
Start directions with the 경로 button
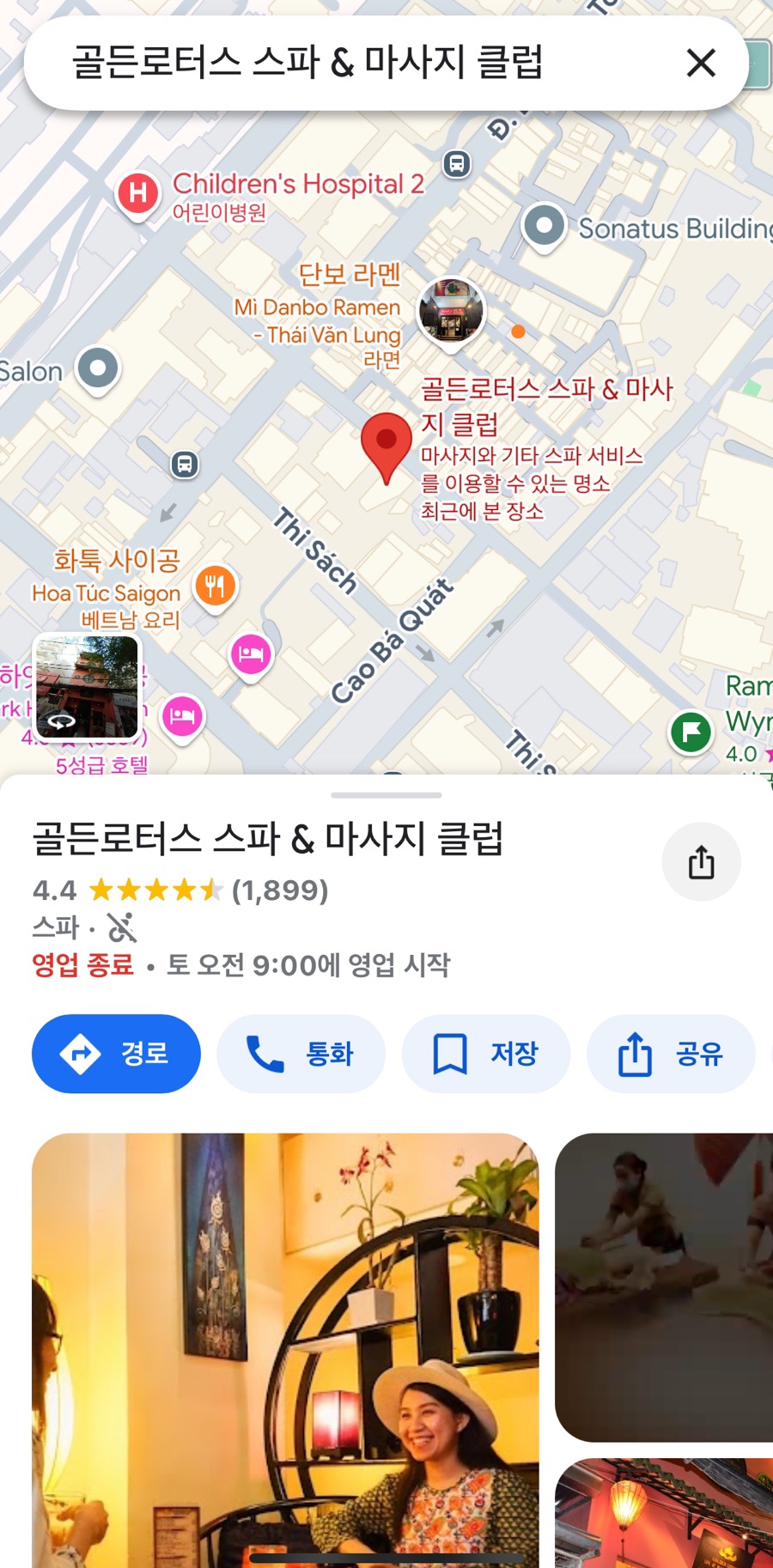point(116,1054)
